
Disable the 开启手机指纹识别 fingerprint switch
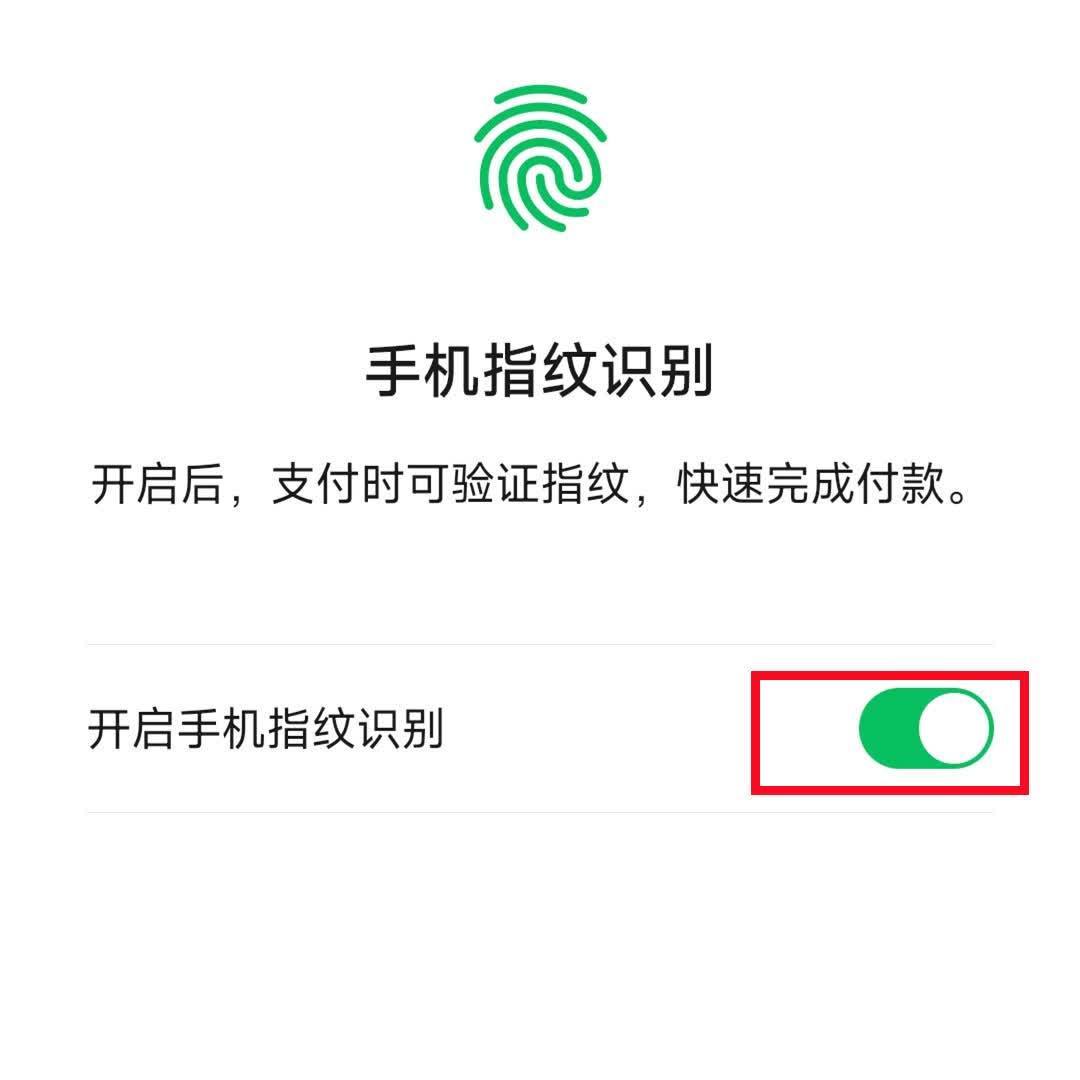926,729
